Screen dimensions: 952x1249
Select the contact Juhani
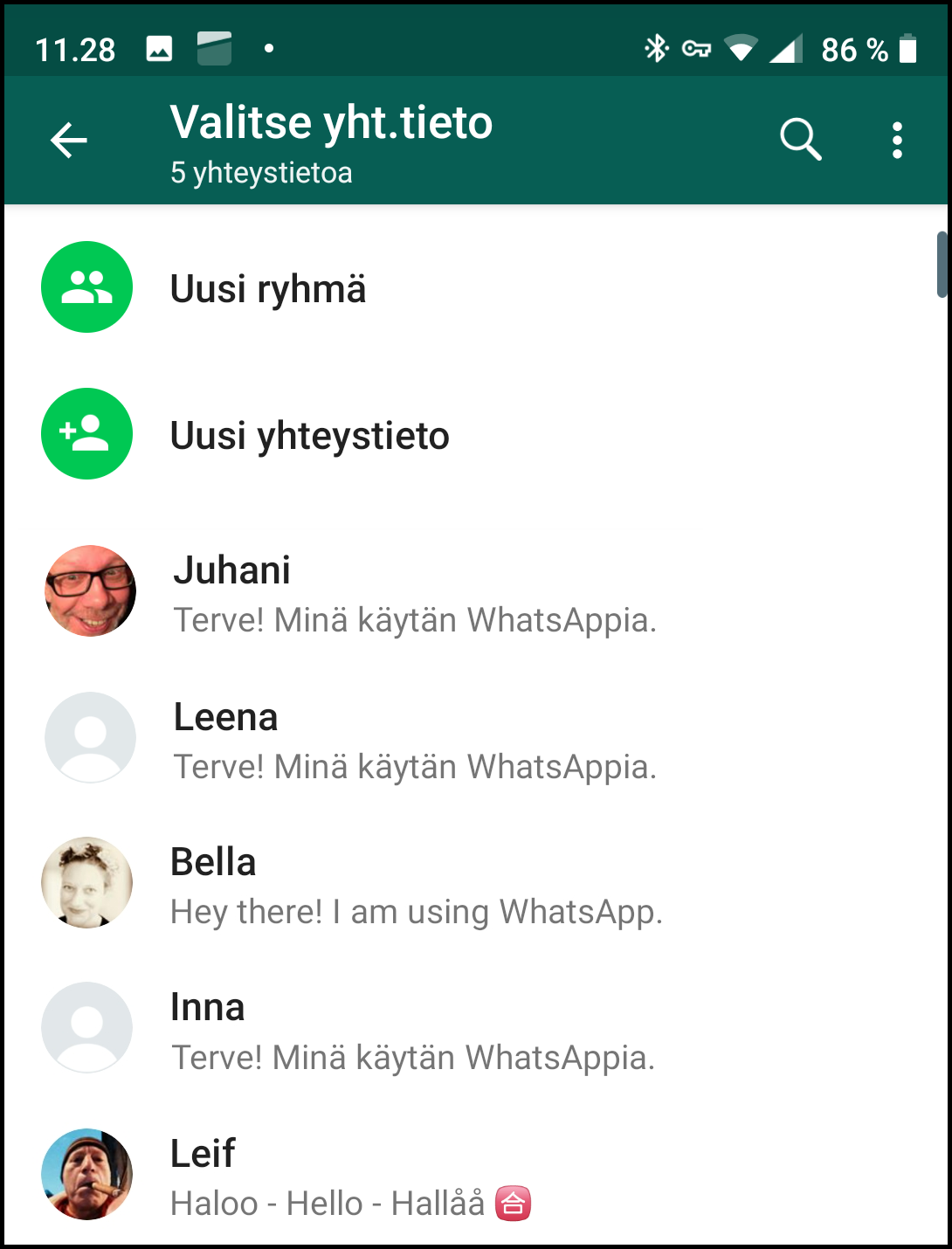click(x=393, y=592)
